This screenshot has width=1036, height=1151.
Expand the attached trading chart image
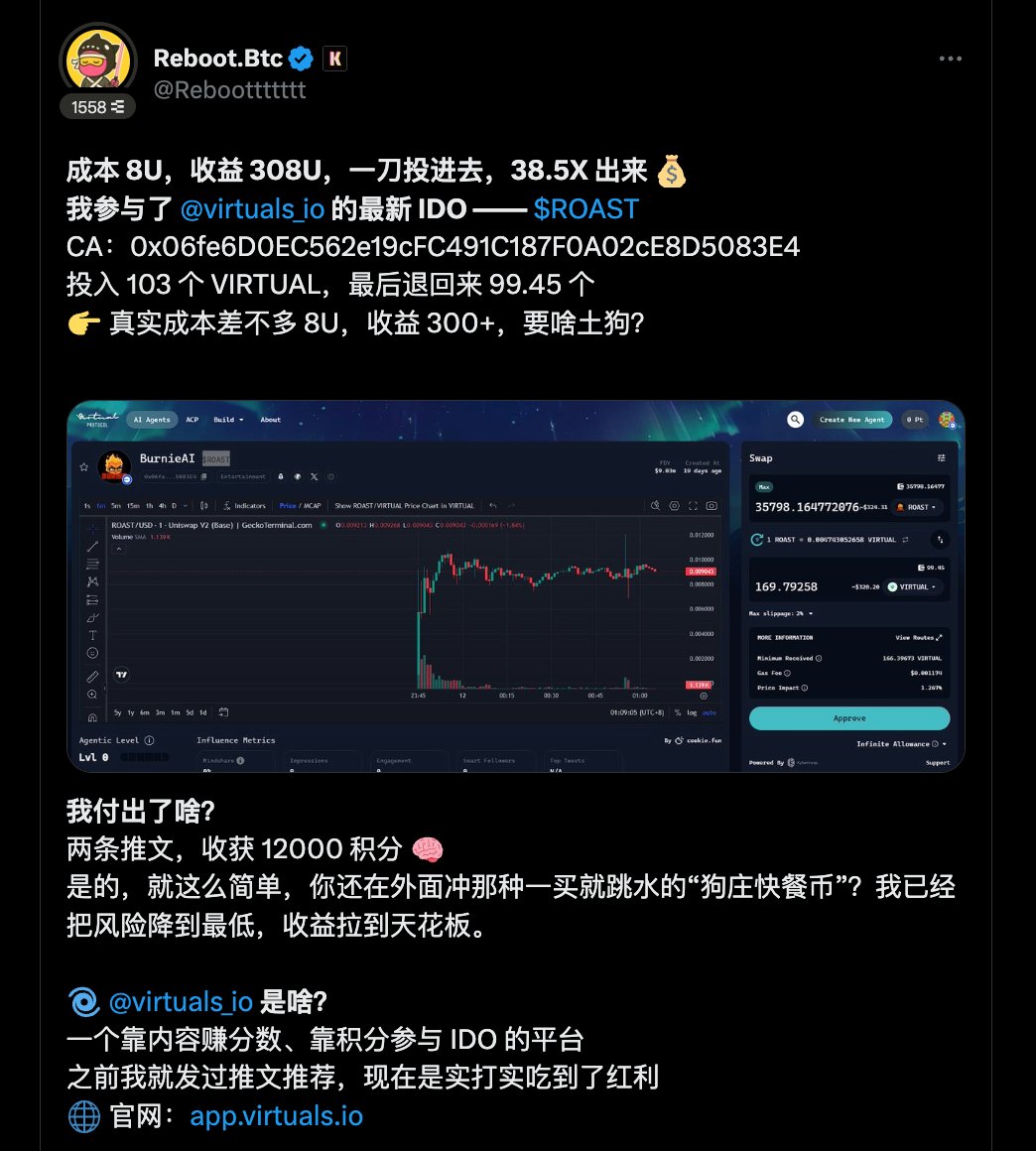click(x=516, y=585)
